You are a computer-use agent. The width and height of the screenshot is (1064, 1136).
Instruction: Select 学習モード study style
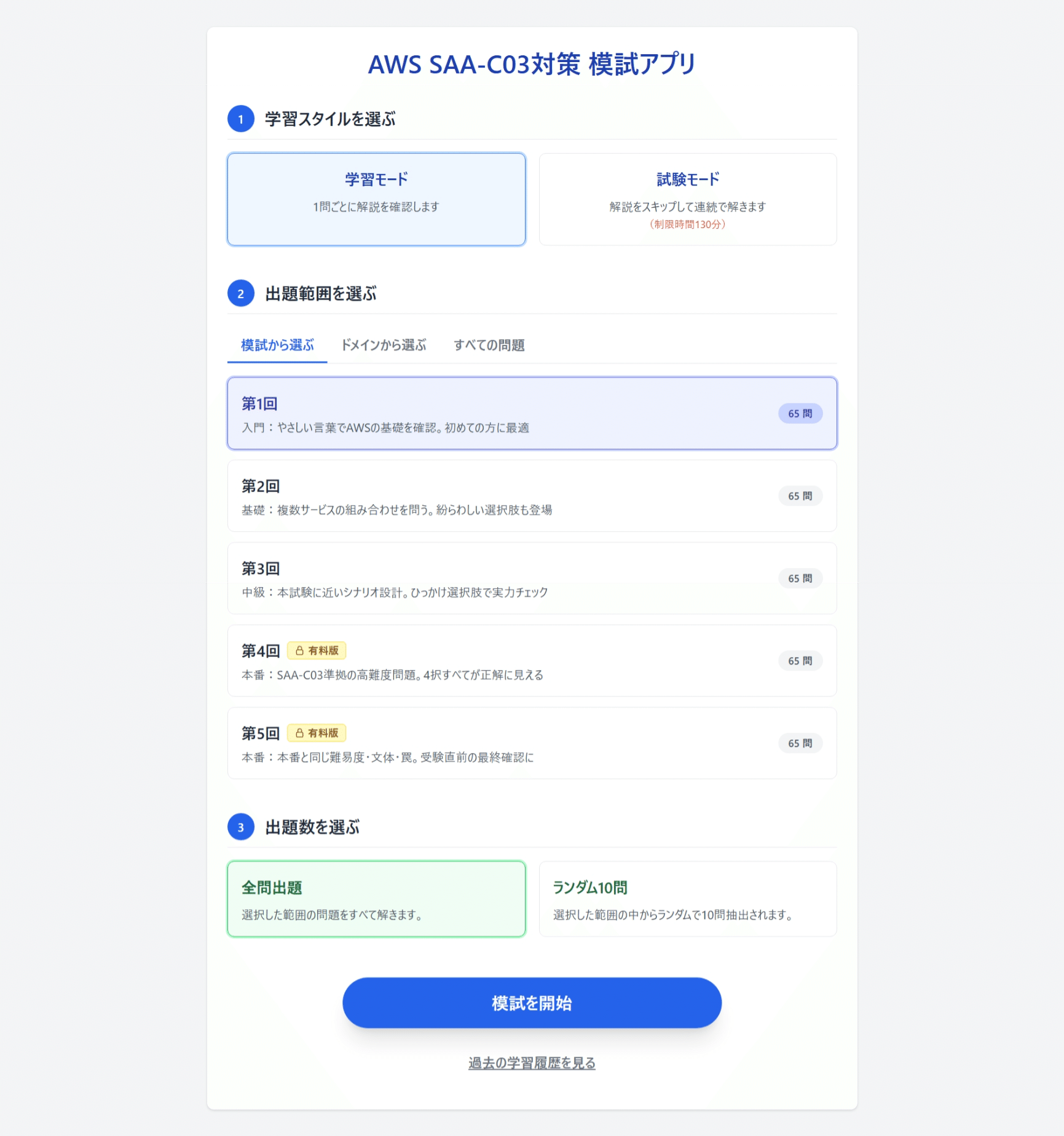tap(376, 199)
